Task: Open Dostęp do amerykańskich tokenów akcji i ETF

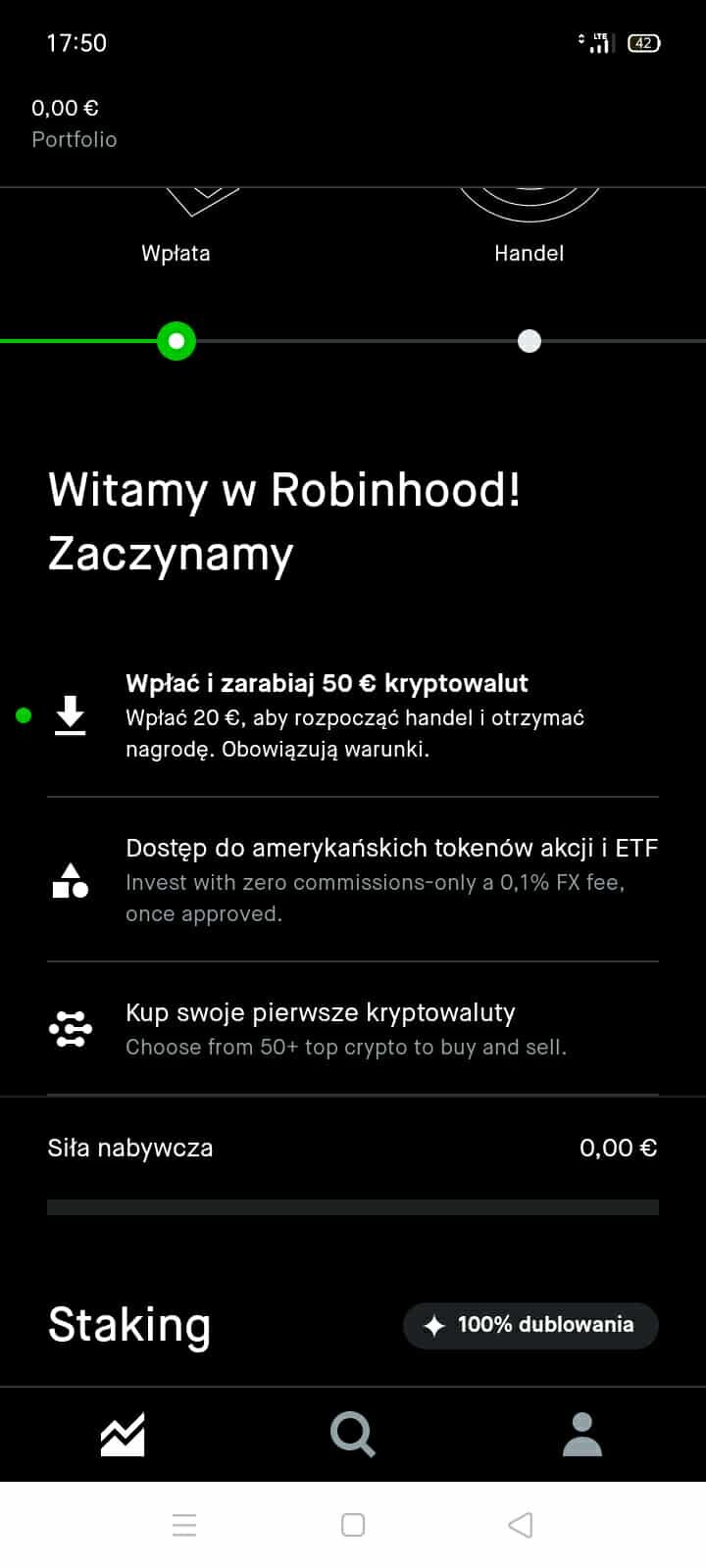Action: click(x=353, y=880)
